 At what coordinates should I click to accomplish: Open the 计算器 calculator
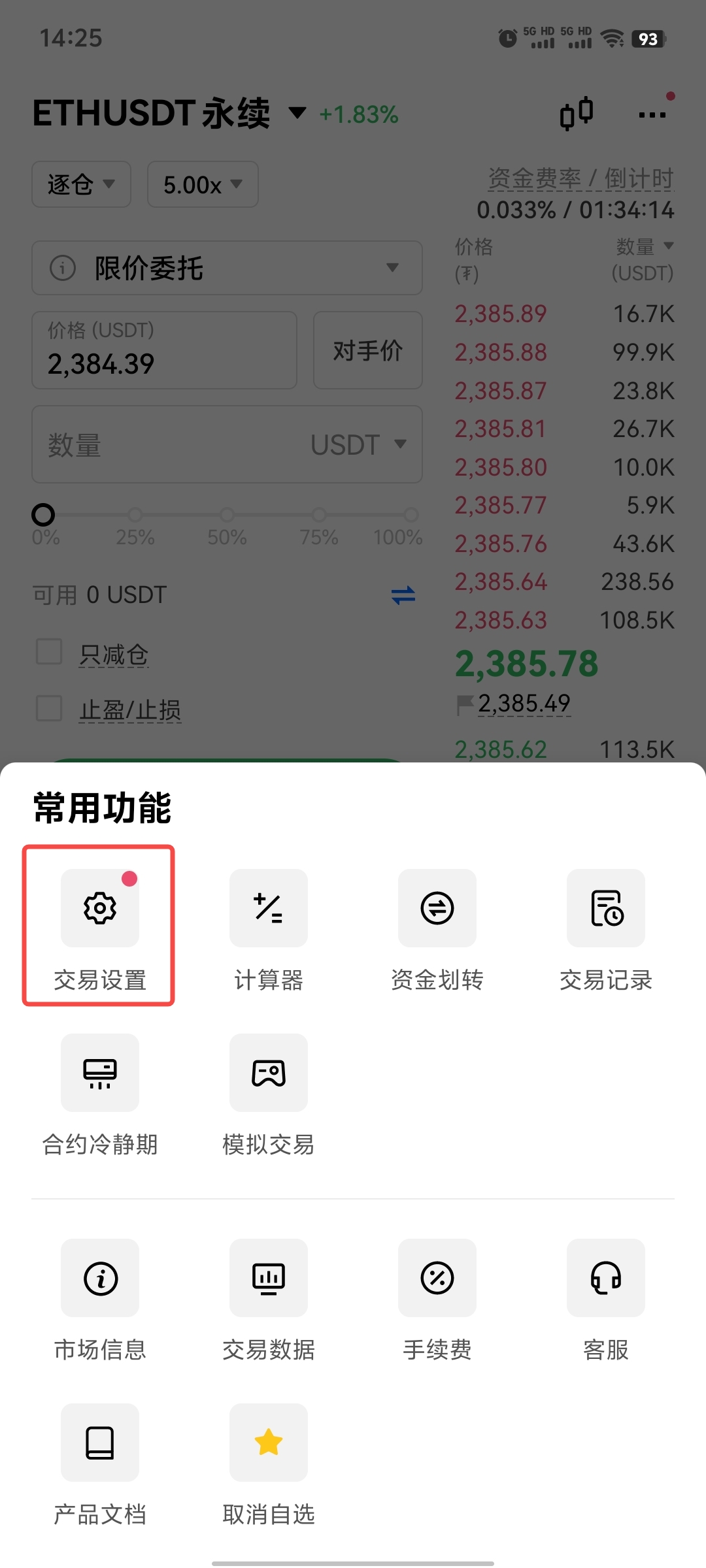(x=269, y=908)
